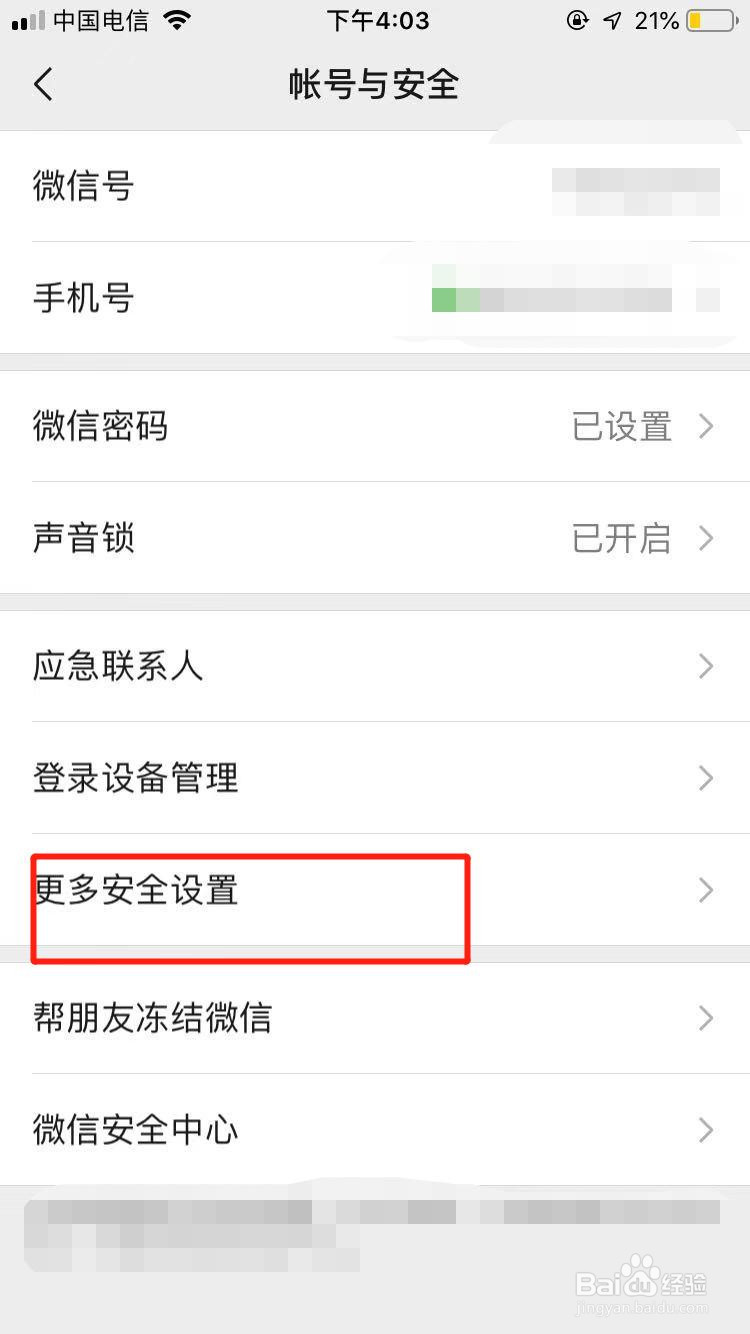Expand the 应急联系人 row chevron
This screenshot has width=750, height=1334.
(708, 666)
